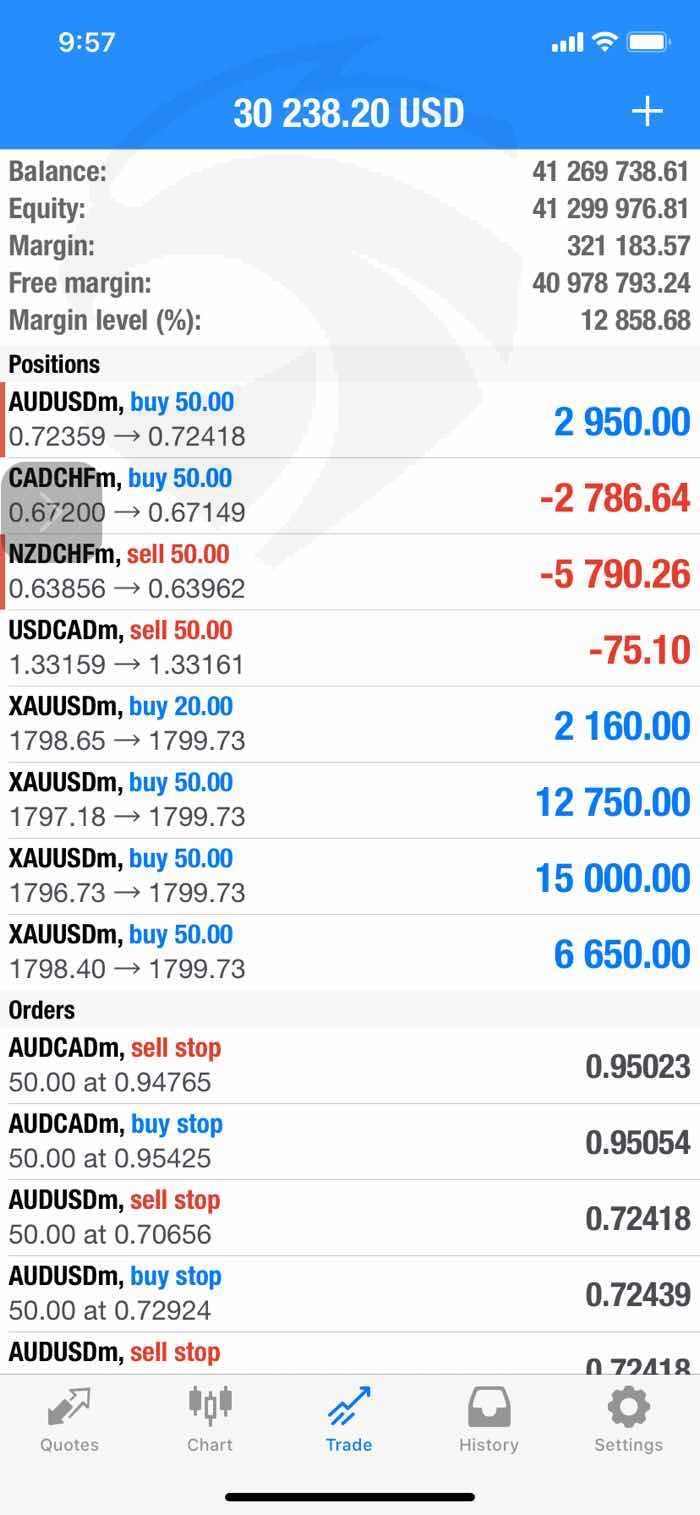Select the CADCHFm buy position
Viewport: 700px width, 1515px height.
pos(350,496)
